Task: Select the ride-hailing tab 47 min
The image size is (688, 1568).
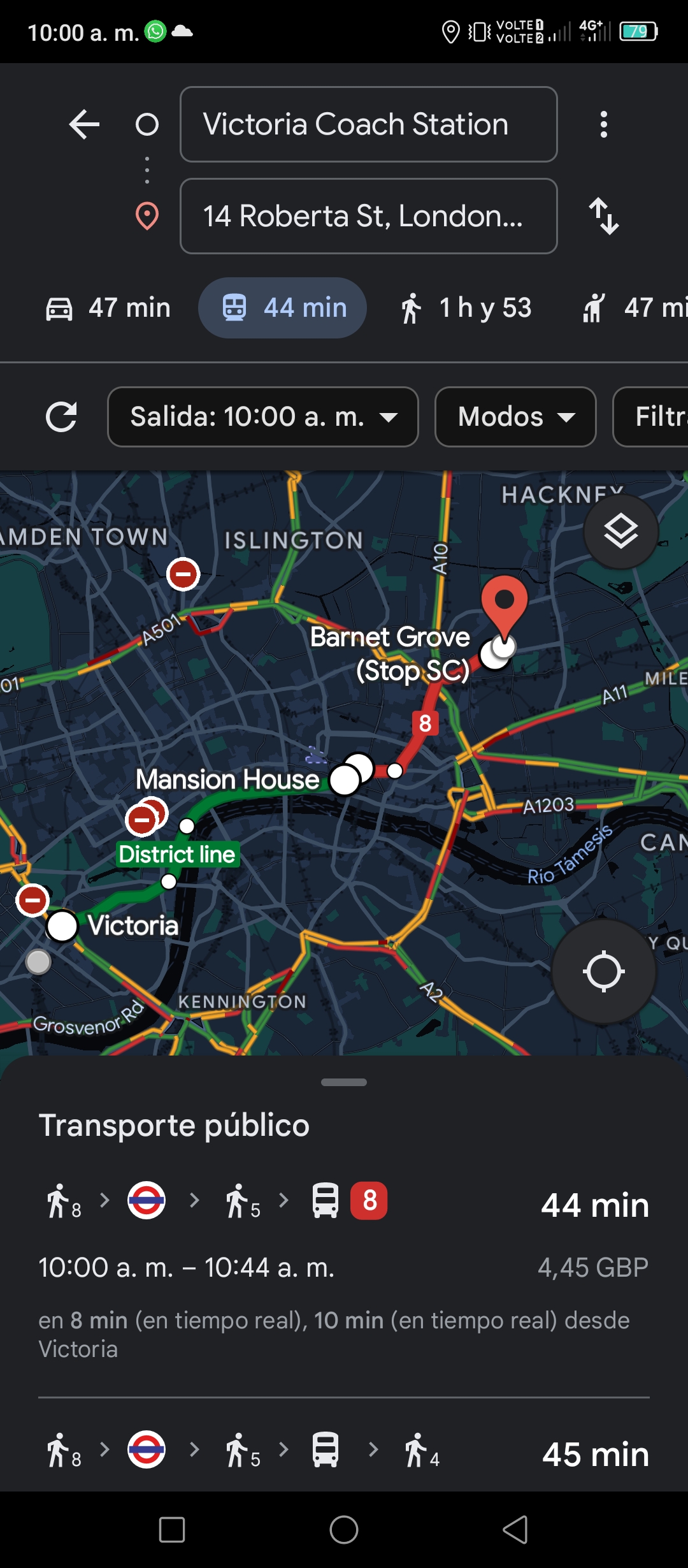Action: coord(634,308)
